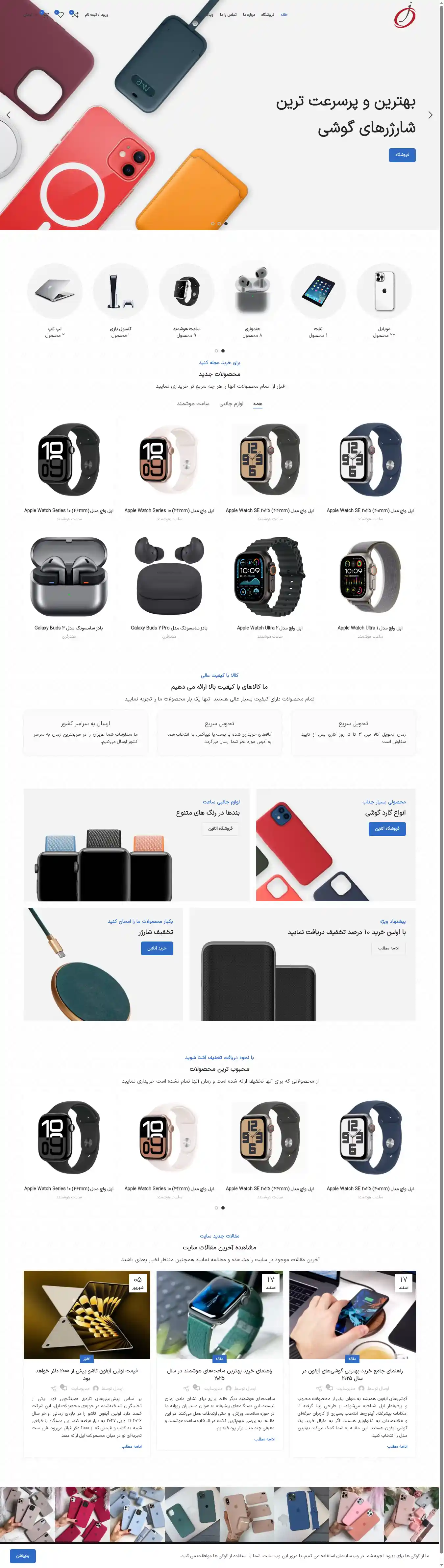Go to فروشگاه in top menu

tap(267, 14)
